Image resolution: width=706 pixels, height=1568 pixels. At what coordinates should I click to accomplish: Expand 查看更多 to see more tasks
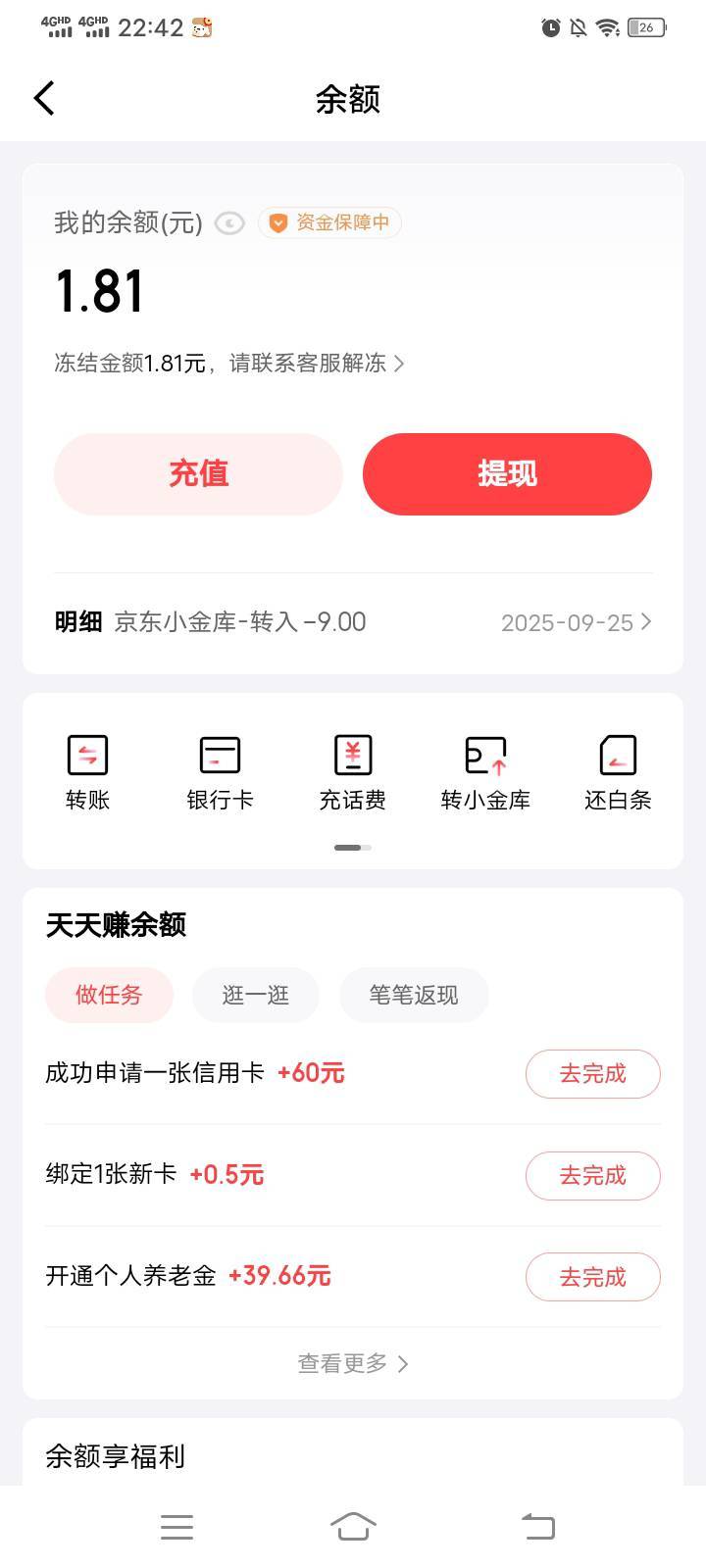coord(353,1363)
